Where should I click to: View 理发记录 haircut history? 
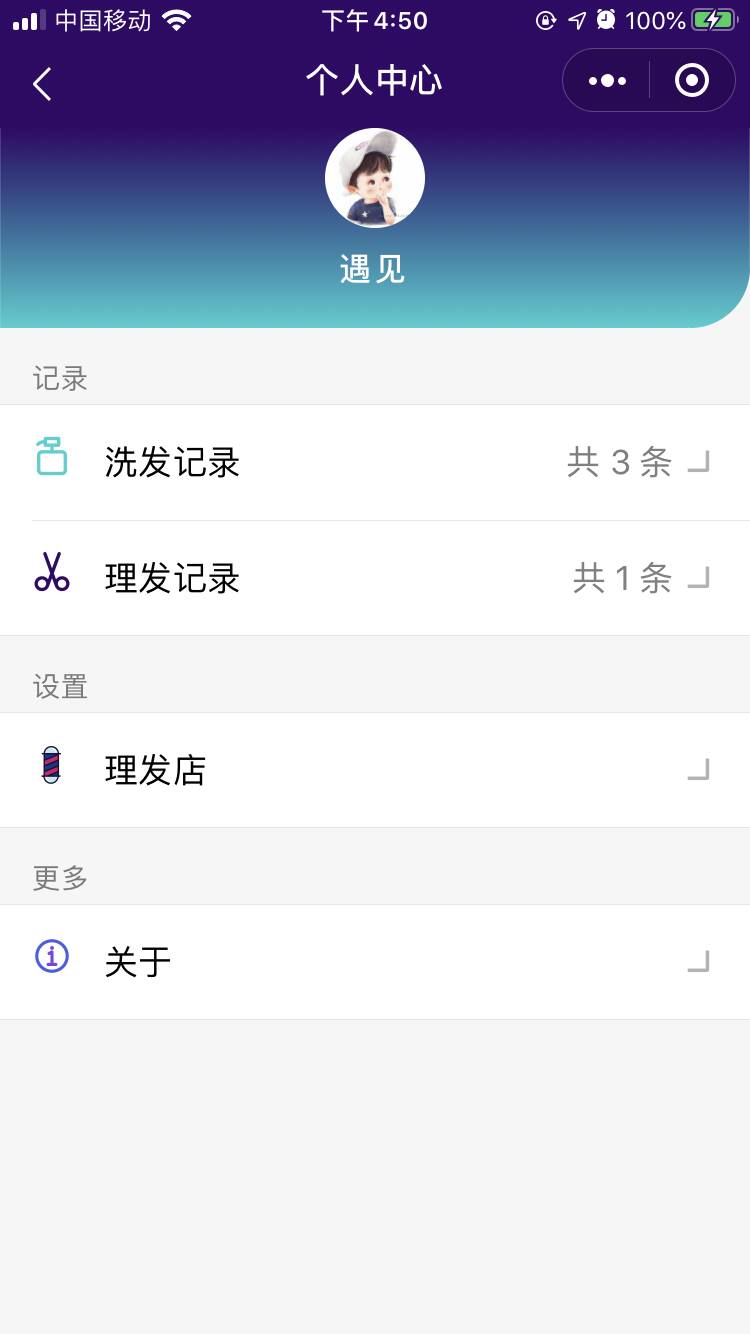point(375,578)
